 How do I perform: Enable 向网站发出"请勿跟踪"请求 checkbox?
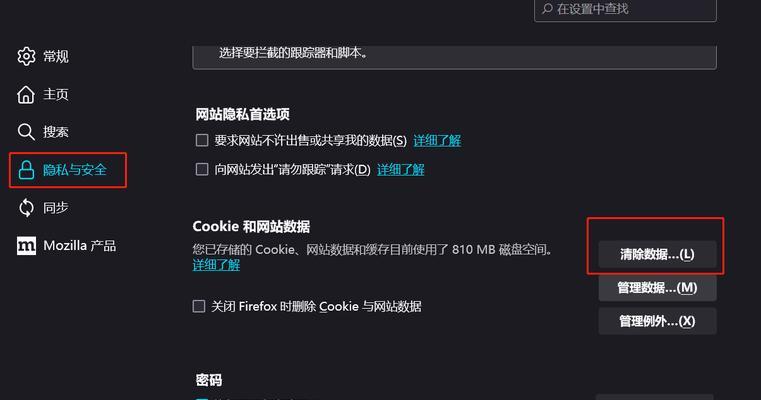(x=201, y=170)
